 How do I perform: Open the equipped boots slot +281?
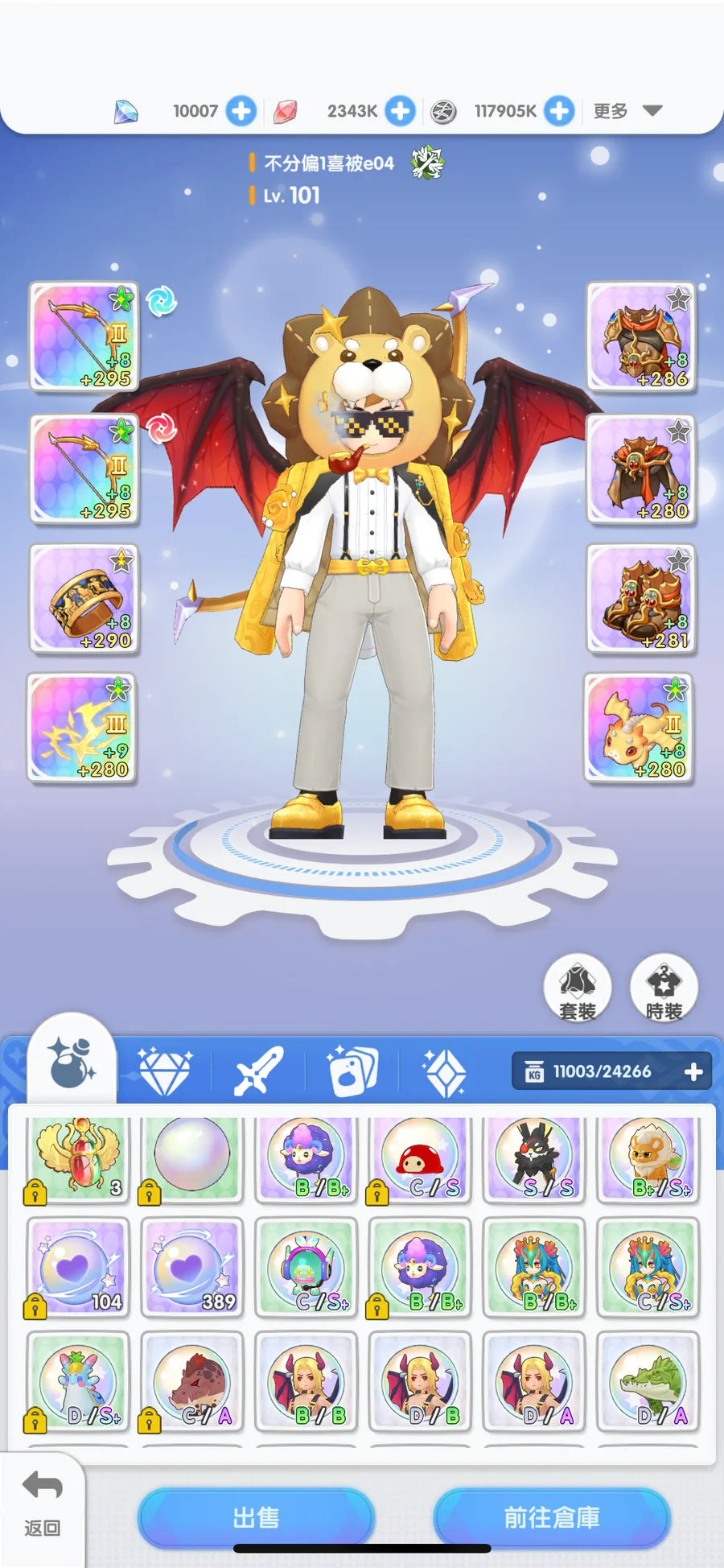pos(640,598)
